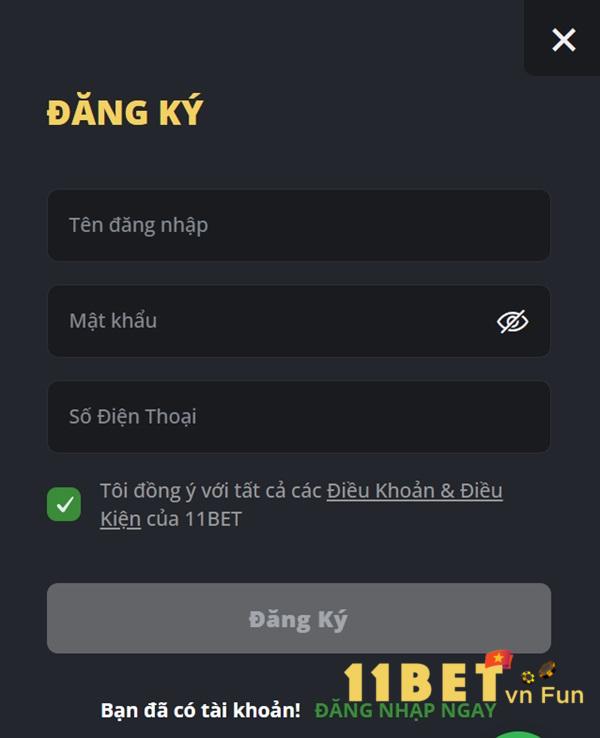
Task: Uncheck the terms agreement checkbox
Action: (64, 505)
